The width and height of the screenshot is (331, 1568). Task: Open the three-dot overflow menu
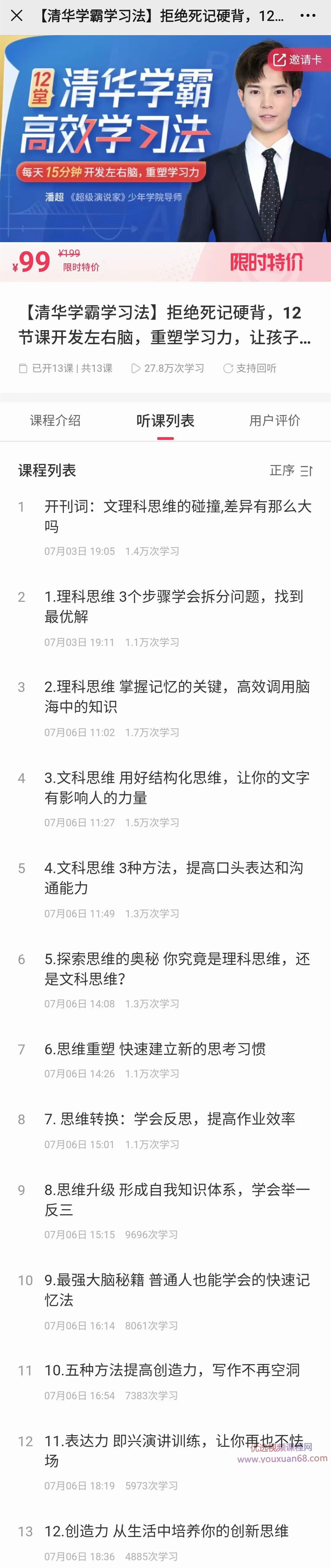(308, 16)
